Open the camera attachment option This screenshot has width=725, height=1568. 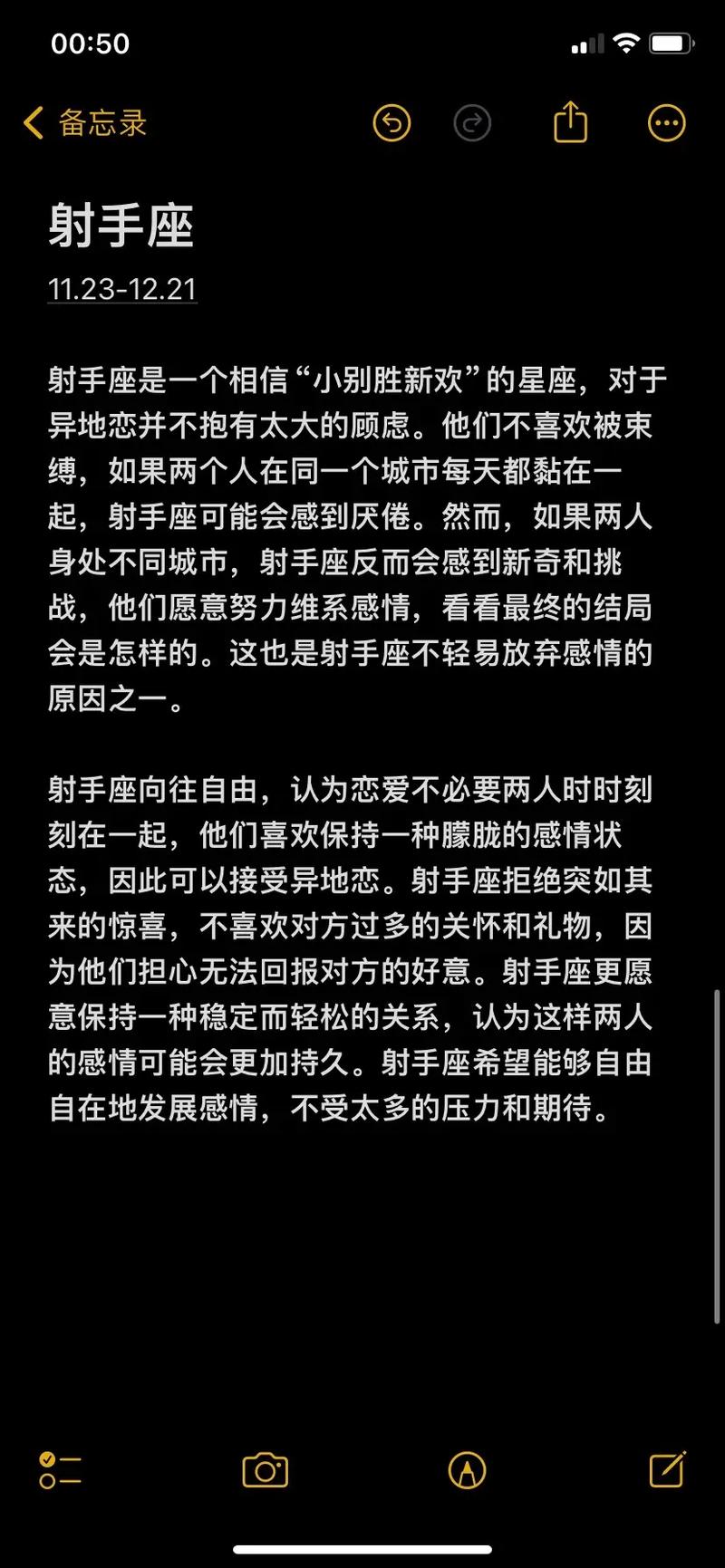click(x=265, y=1470)
